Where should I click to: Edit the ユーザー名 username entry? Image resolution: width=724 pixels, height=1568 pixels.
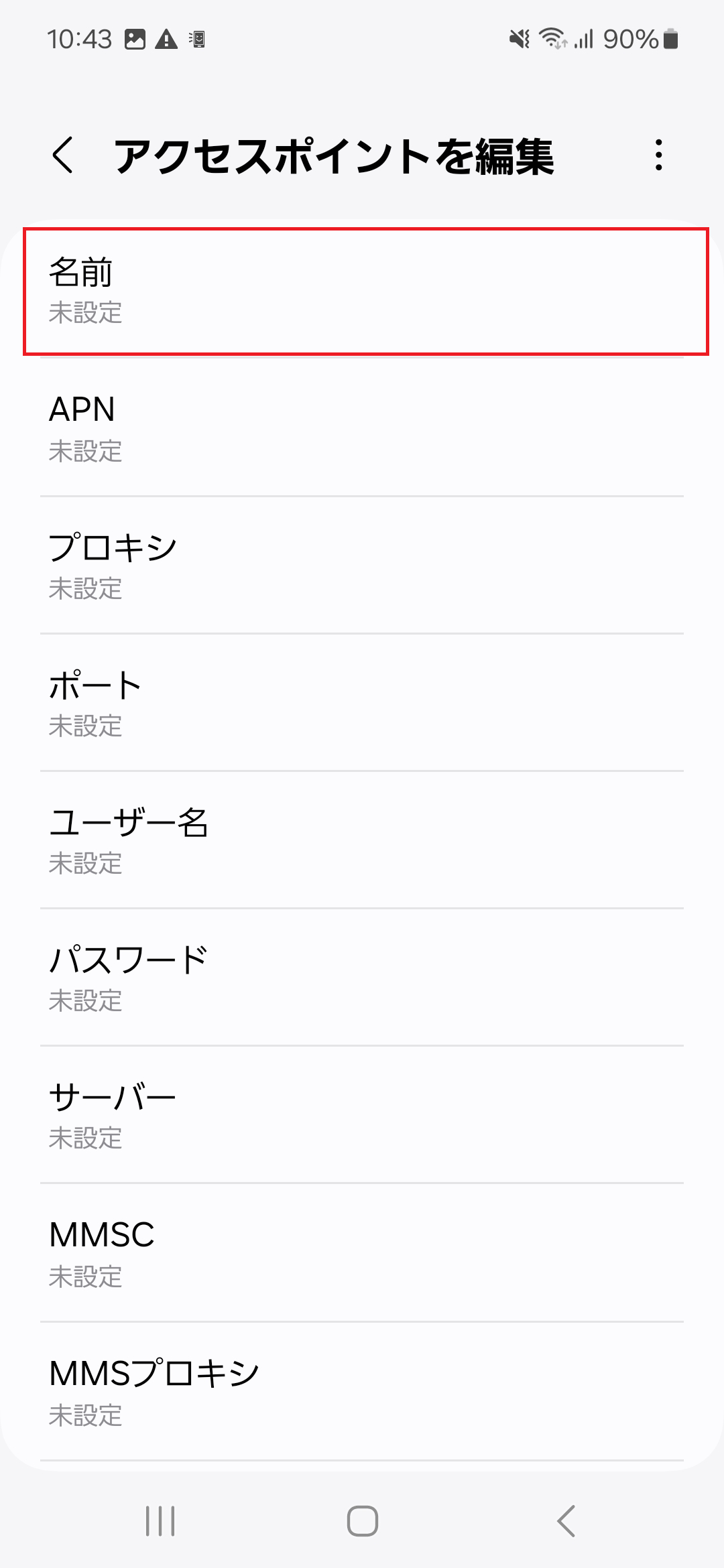click(362, 842)
